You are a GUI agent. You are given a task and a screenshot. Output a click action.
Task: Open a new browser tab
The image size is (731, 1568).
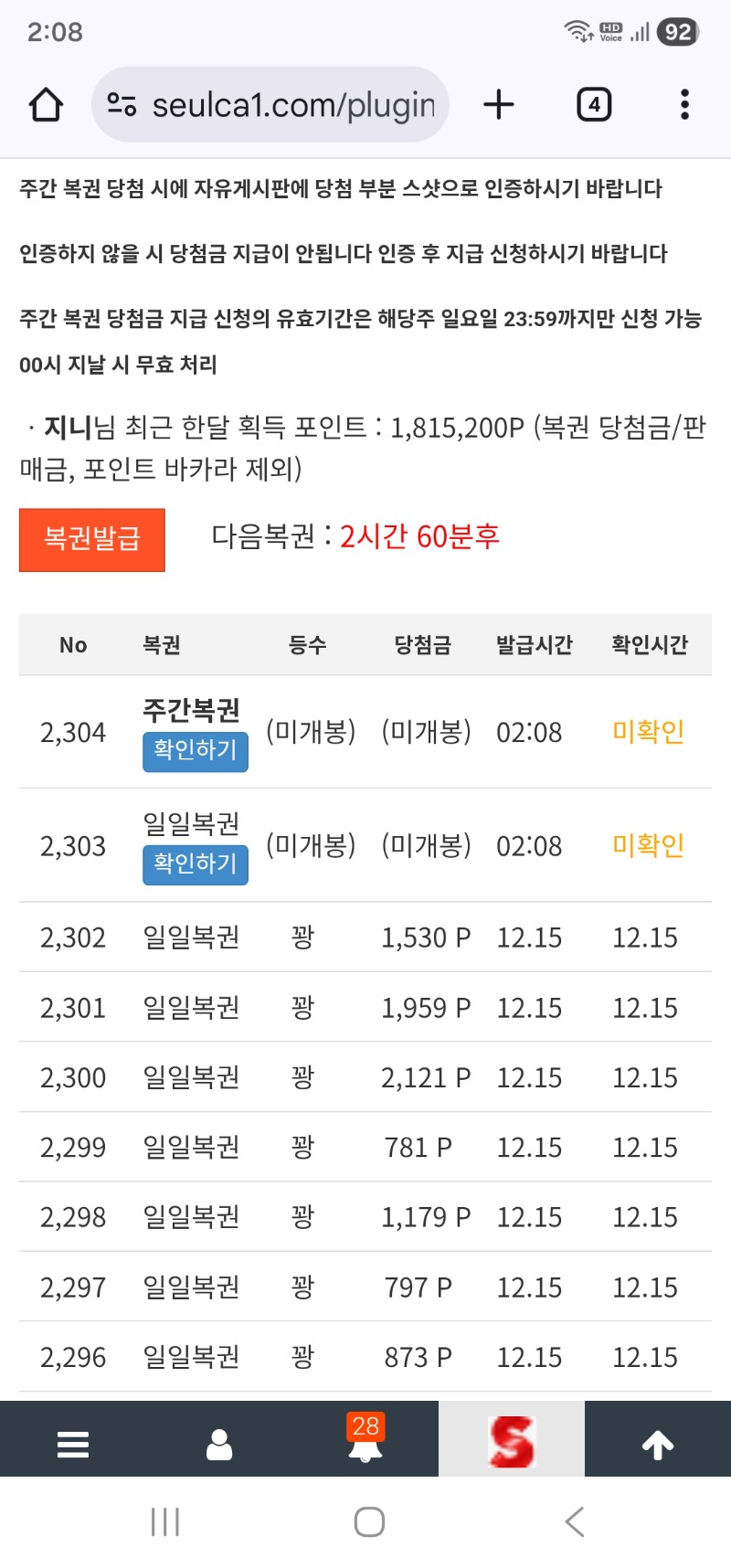pos(499,105)
